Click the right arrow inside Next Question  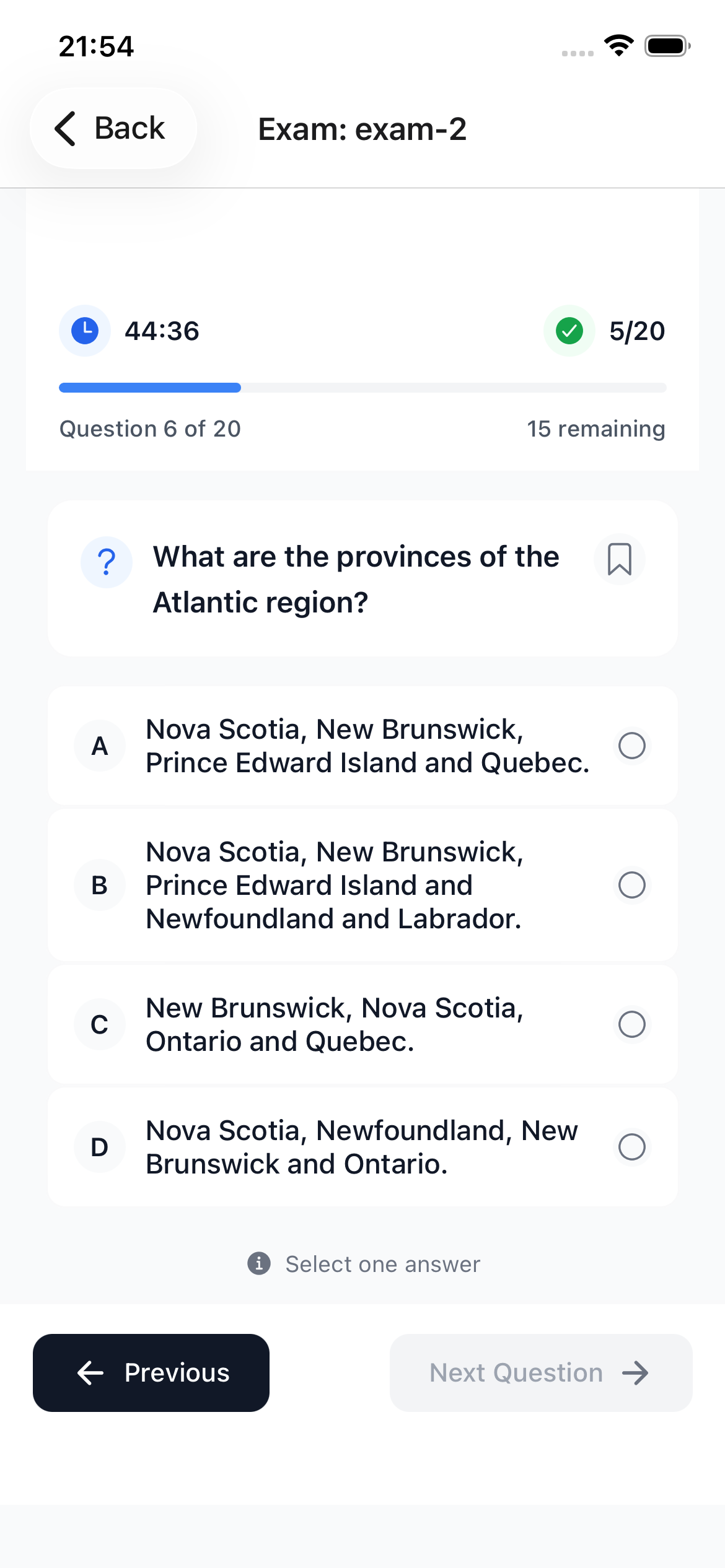click(636, 1373)
